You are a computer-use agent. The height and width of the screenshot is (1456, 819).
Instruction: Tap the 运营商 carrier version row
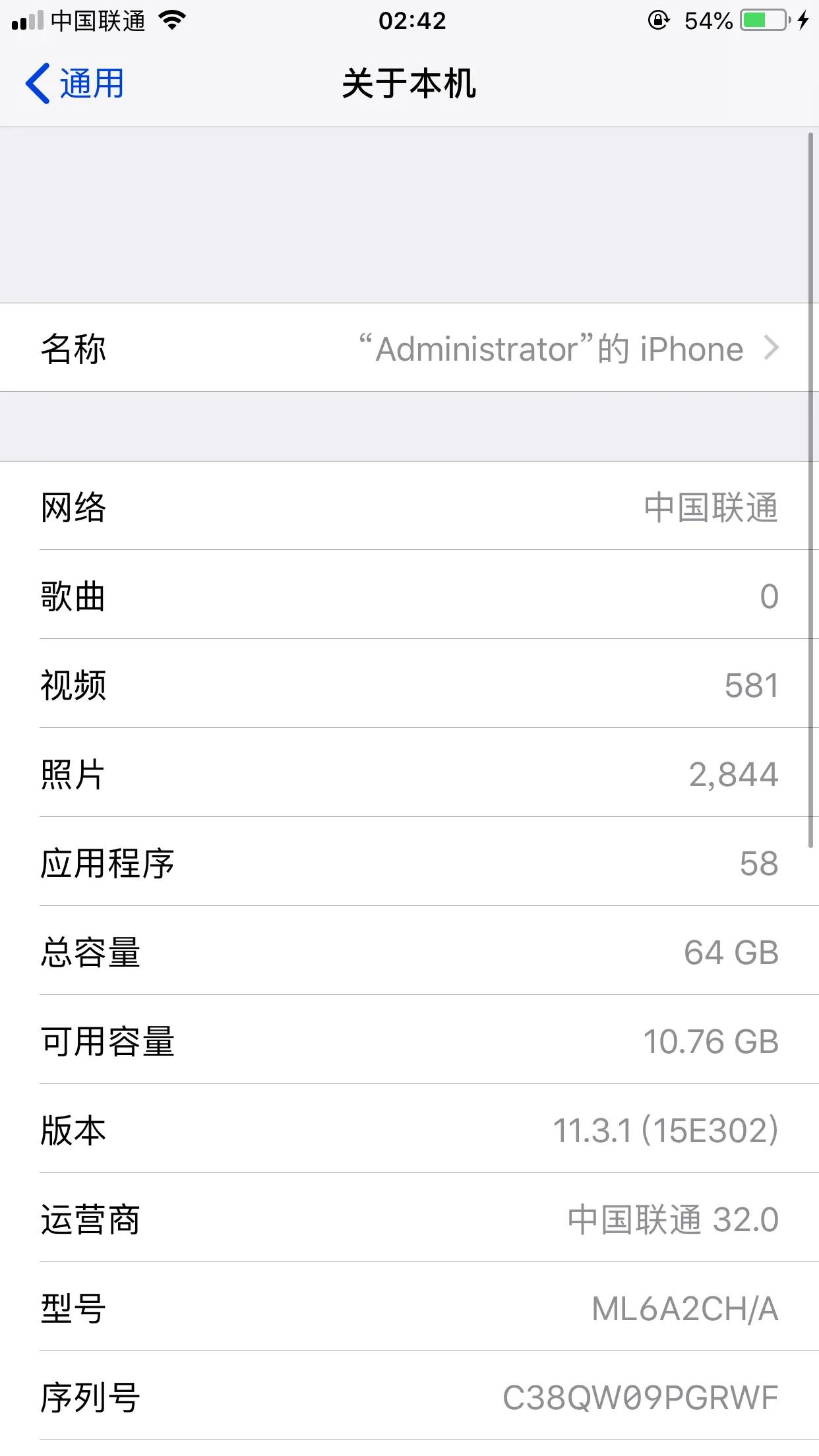click(409, 1221)
